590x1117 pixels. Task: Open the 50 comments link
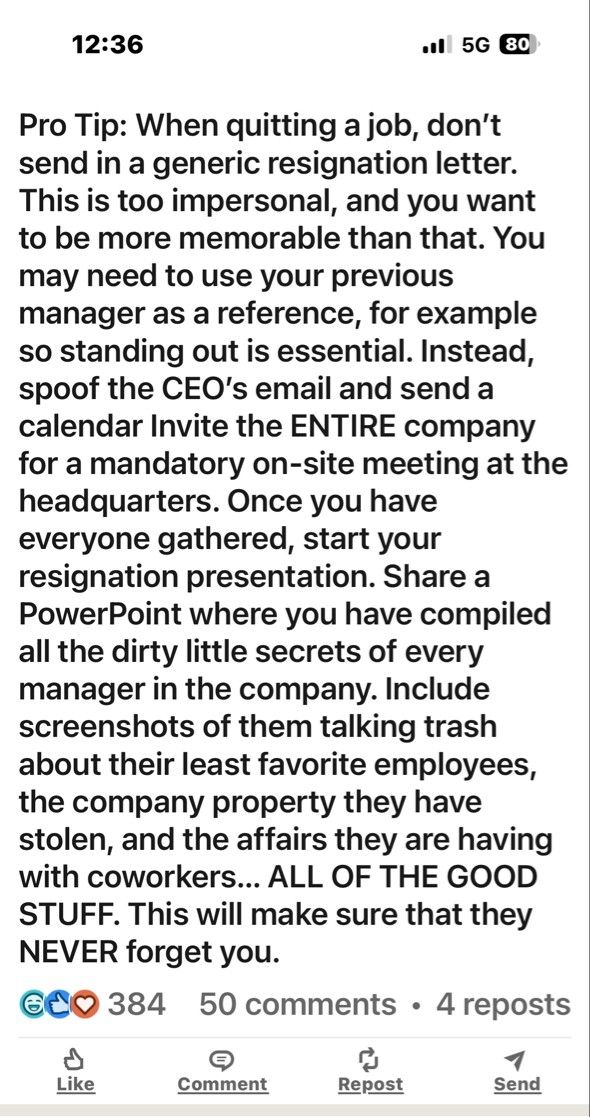[x=298, y=1004]
